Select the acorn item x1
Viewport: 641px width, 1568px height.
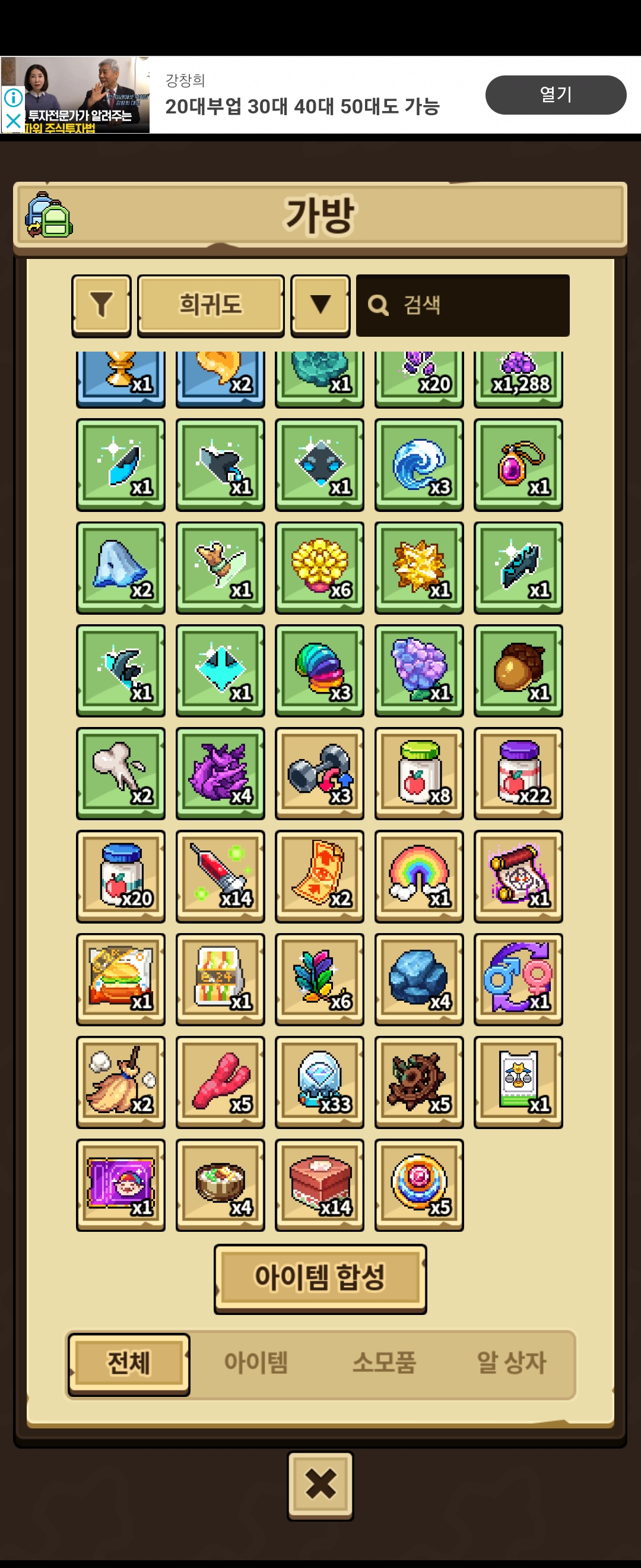click(518, 669)
